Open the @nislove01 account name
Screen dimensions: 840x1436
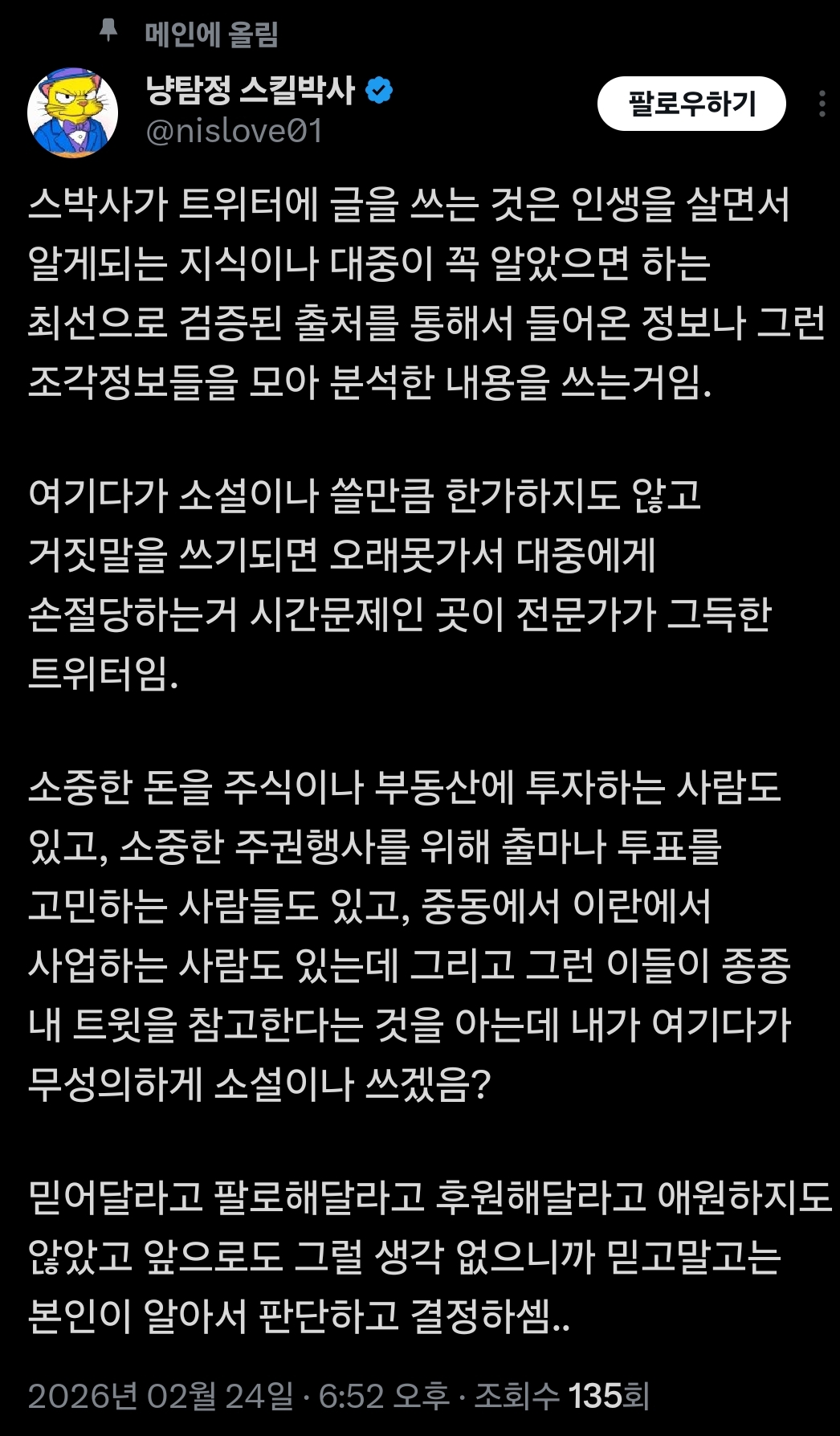[234, 131]
